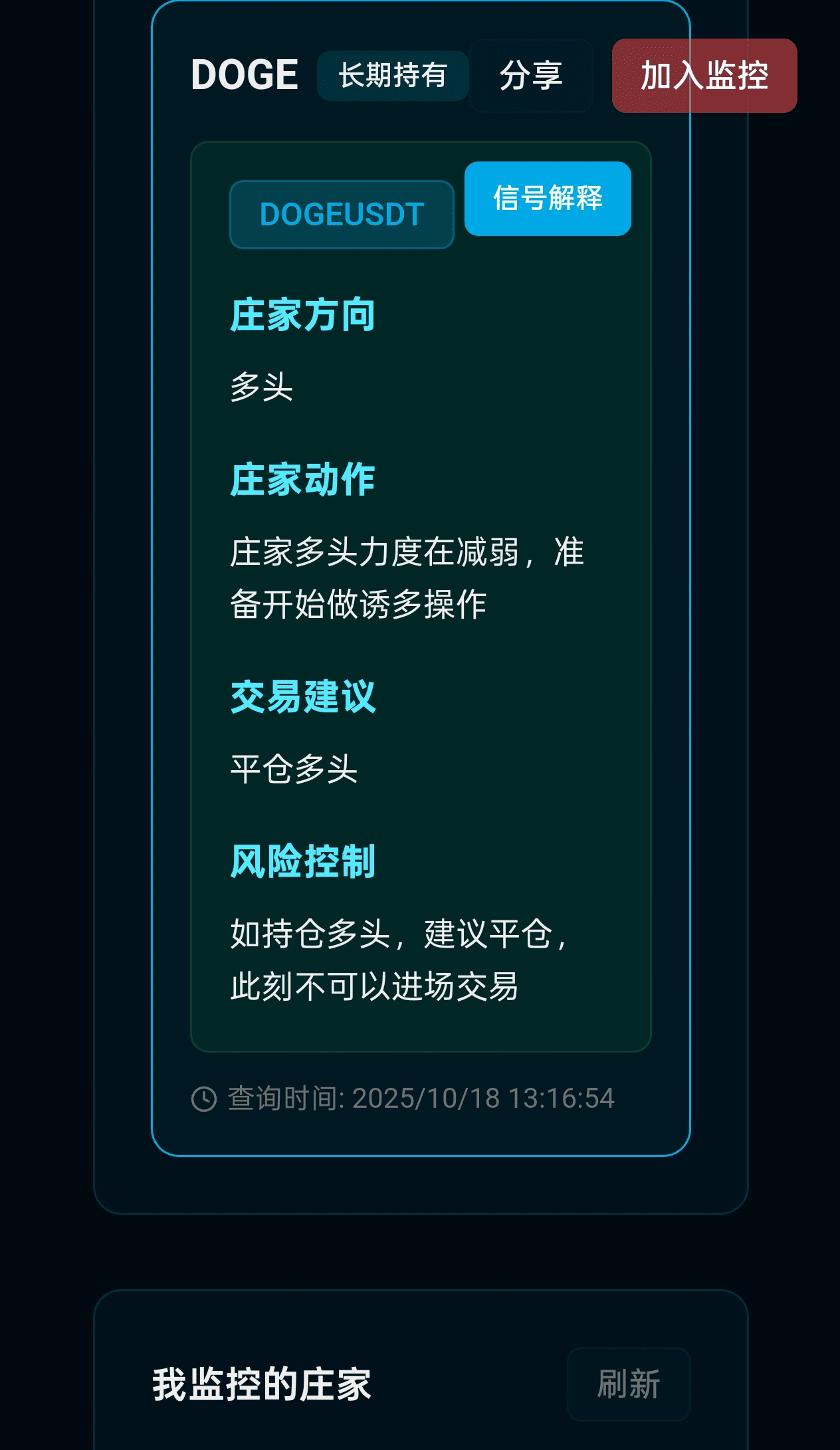Tap the 加入监控 button for DOGE

(704, 76)
